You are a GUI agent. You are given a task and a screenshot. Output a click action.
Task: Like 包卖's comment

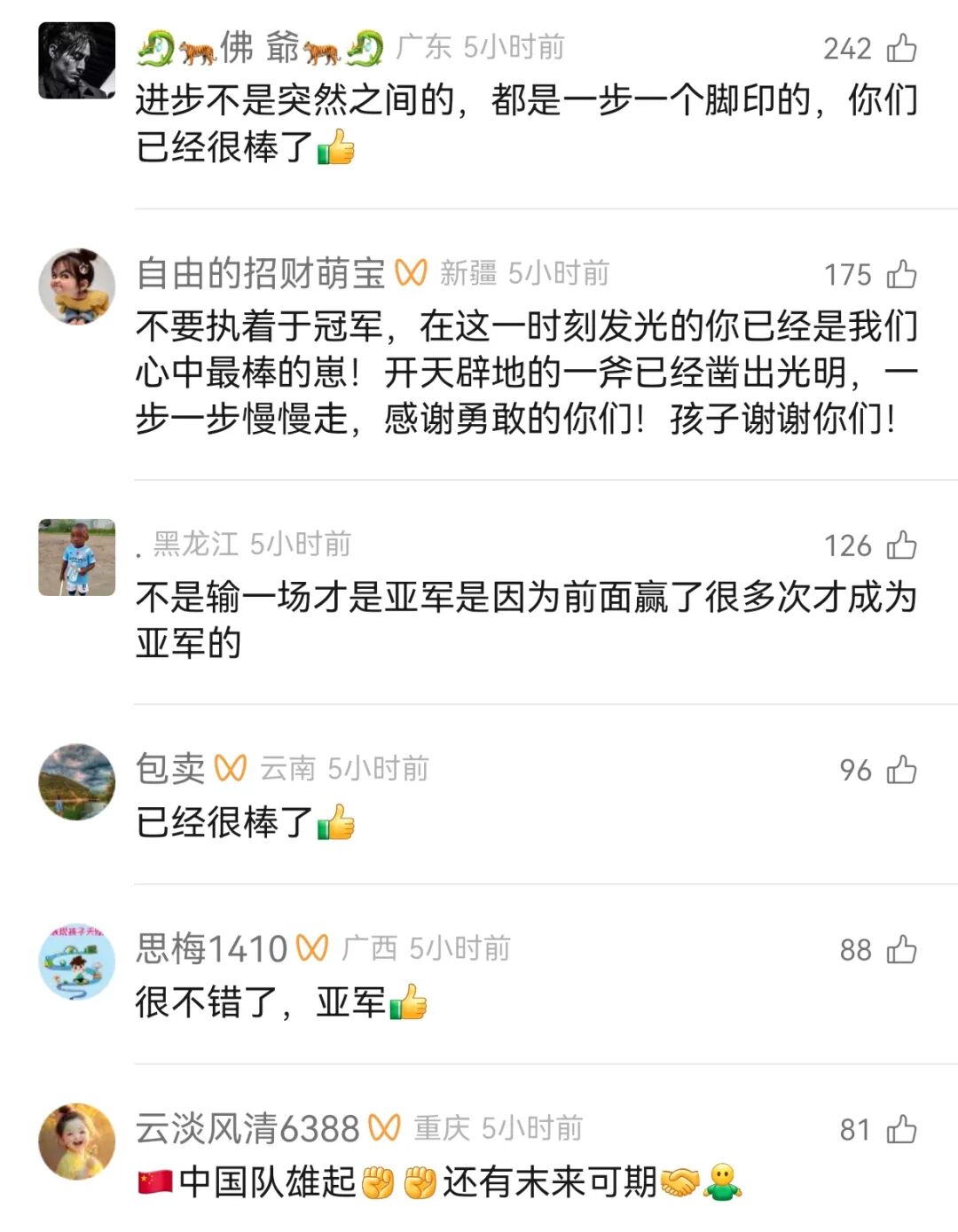901,769
